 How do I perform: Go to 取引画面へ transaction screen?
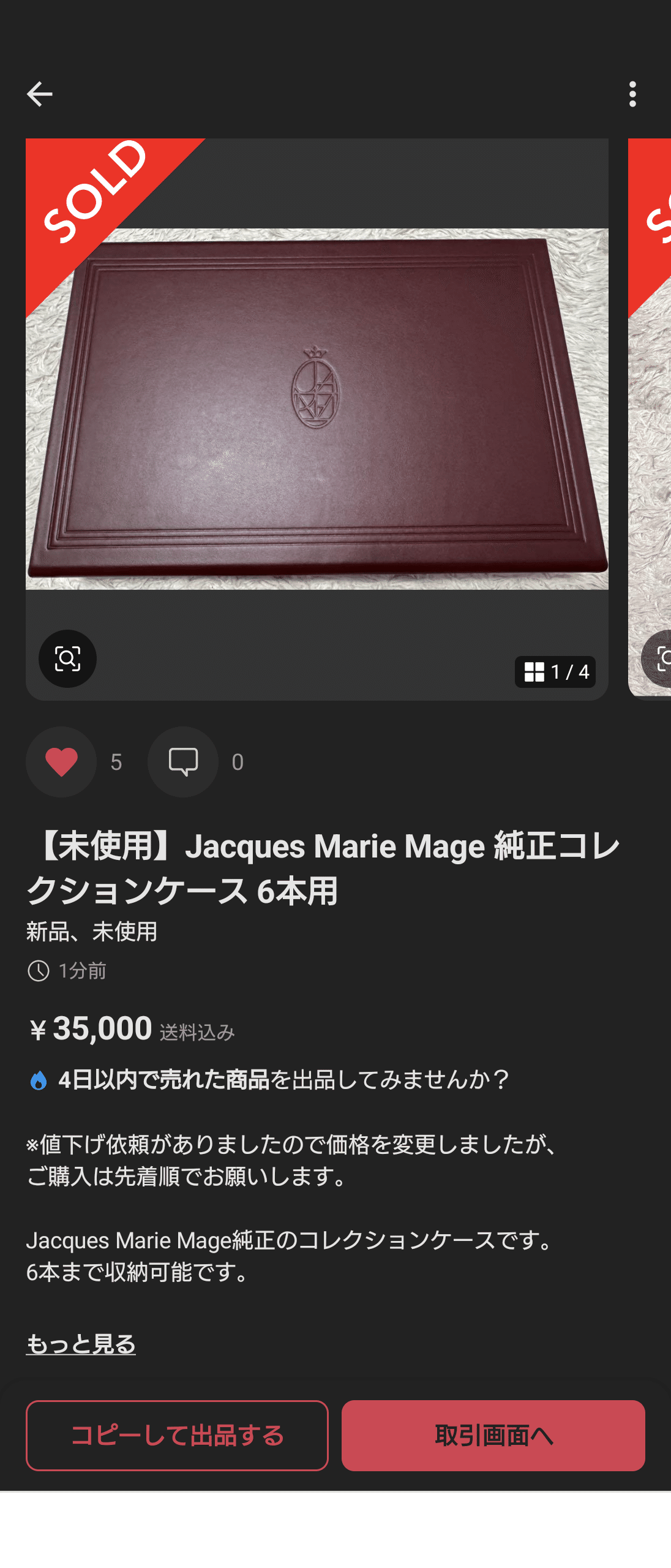pos(493,1435)
